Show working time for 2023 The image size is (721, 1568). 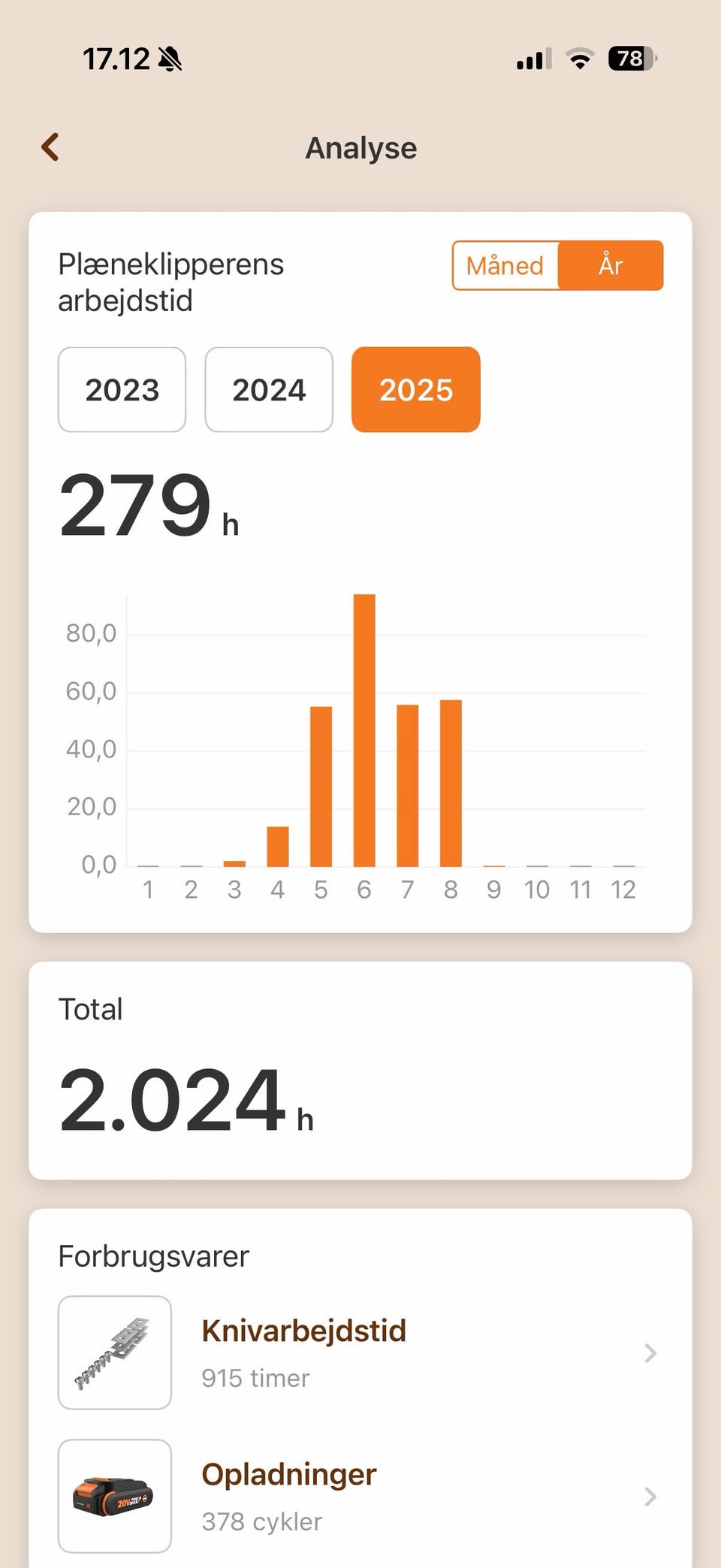point(122,389)
